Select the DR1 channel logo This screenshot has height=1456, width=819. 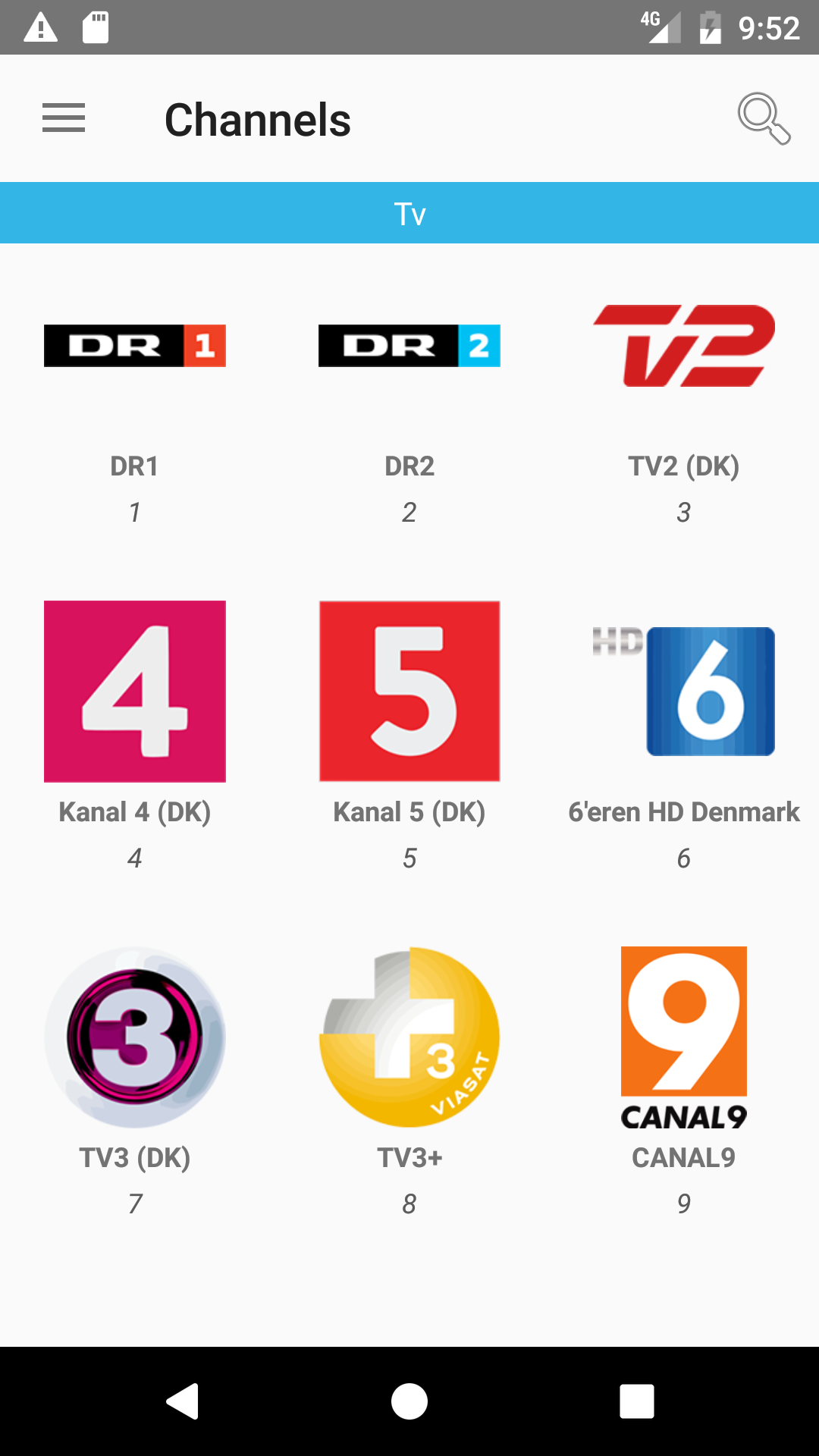134,347
